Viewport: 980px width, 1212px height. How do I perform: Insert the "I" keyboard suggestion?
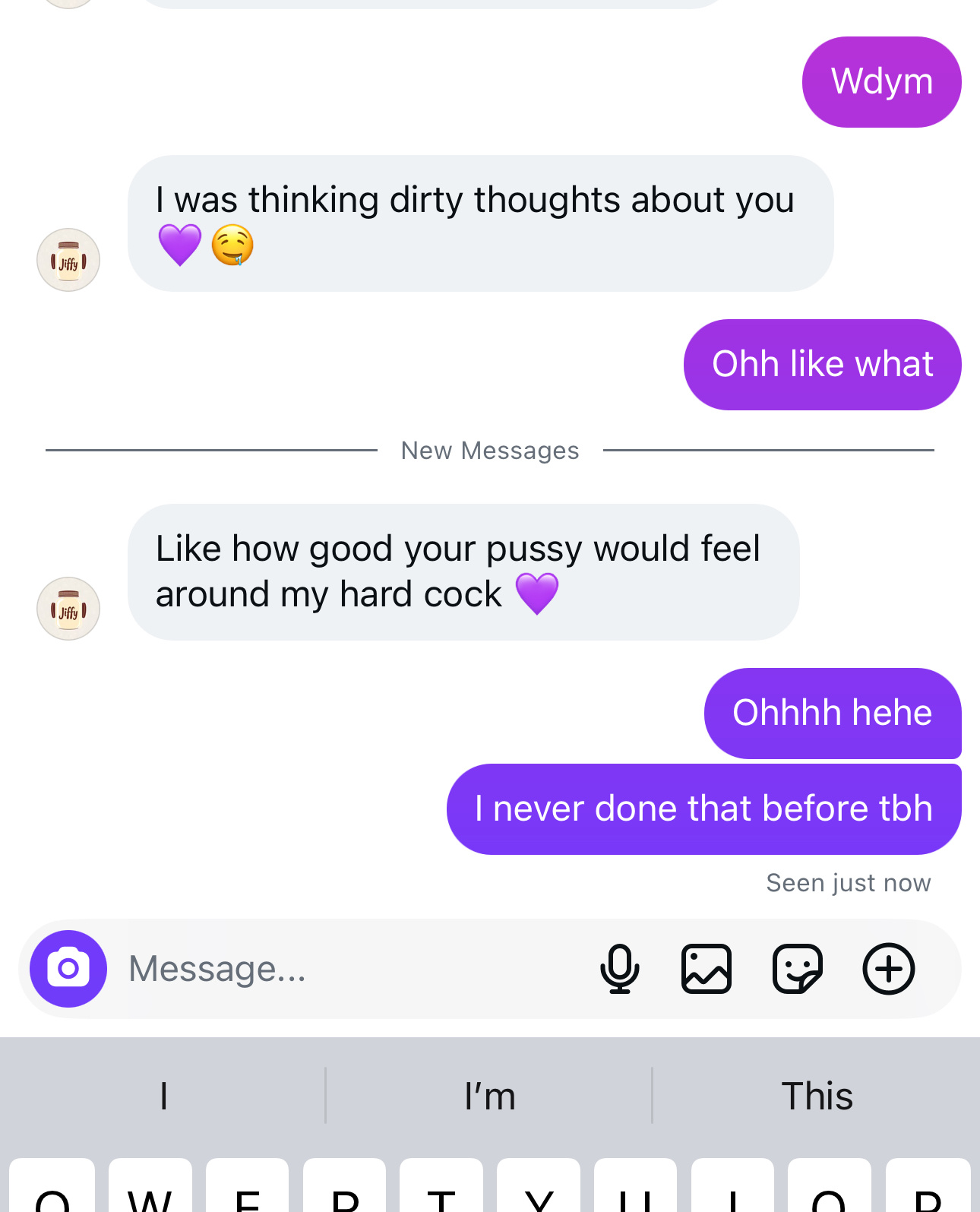(x=163, y=1096)
